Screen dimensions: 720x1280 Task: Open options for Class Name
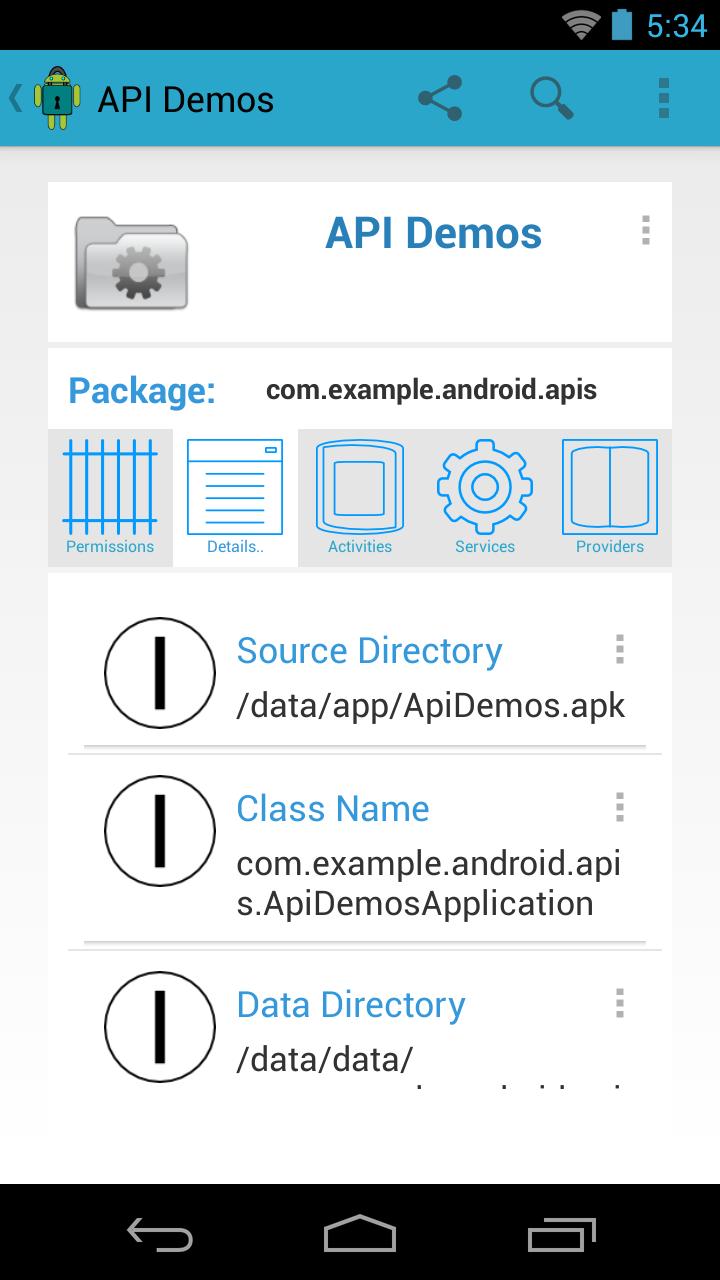point(620,807)
